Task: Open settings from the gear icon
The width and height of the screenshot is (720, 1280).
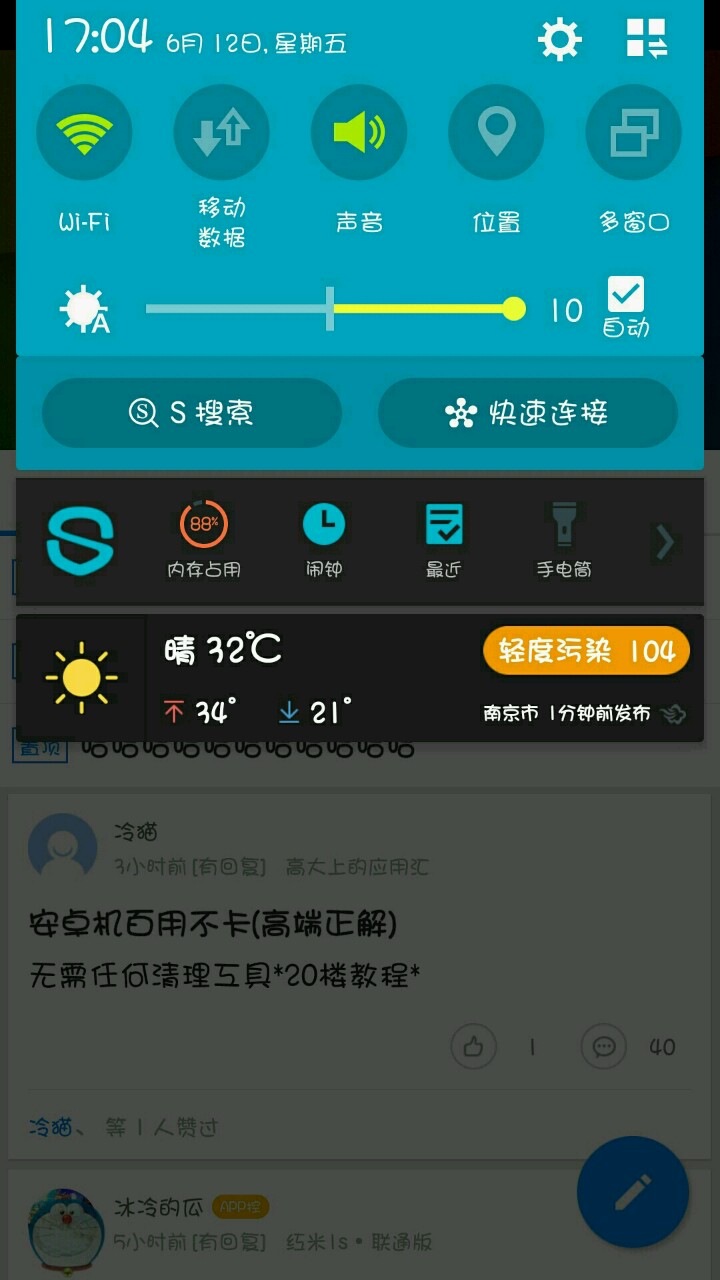Action: coord(559,40)
